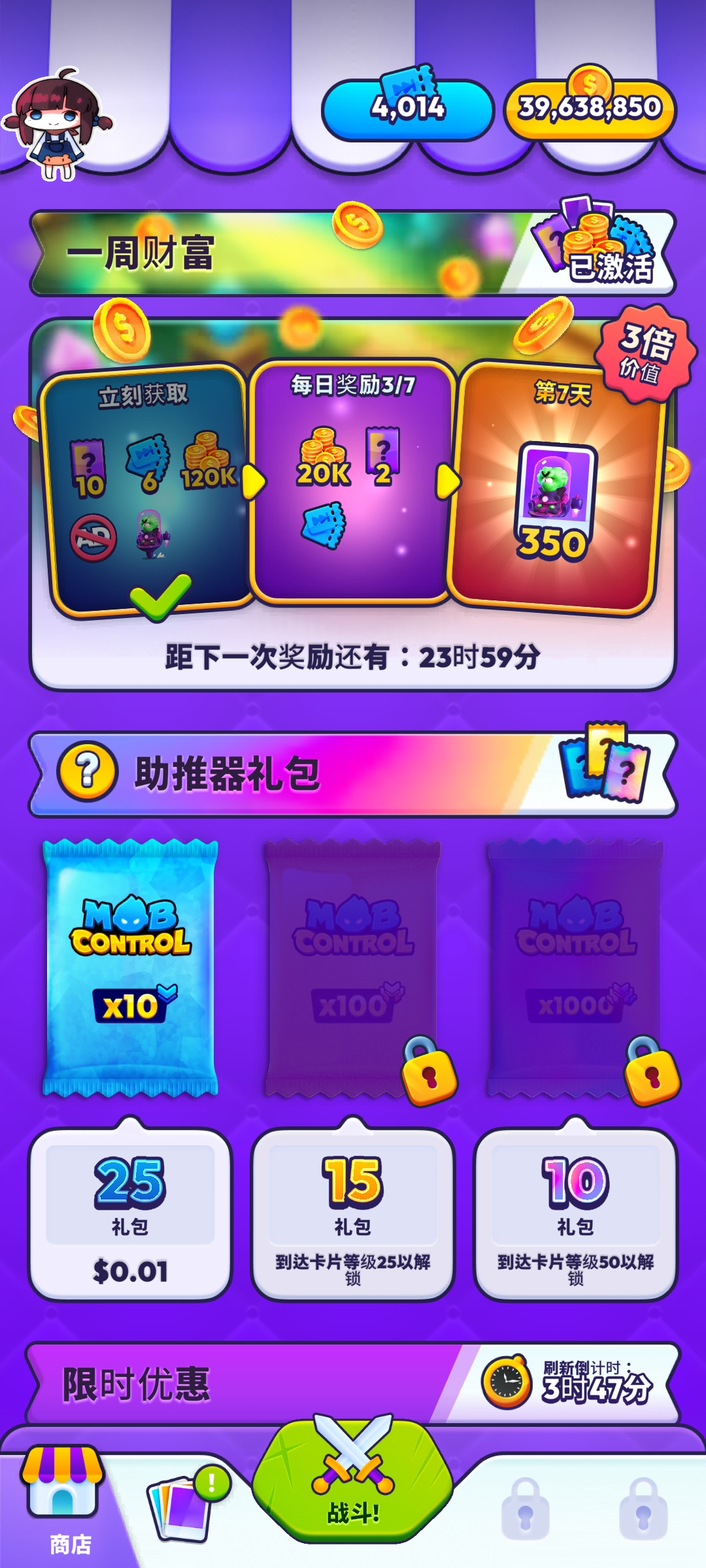Screen dimensions: 706x1568
Task: Buy the 25 礼包 for $0.01
Action: click(130, 1214)
